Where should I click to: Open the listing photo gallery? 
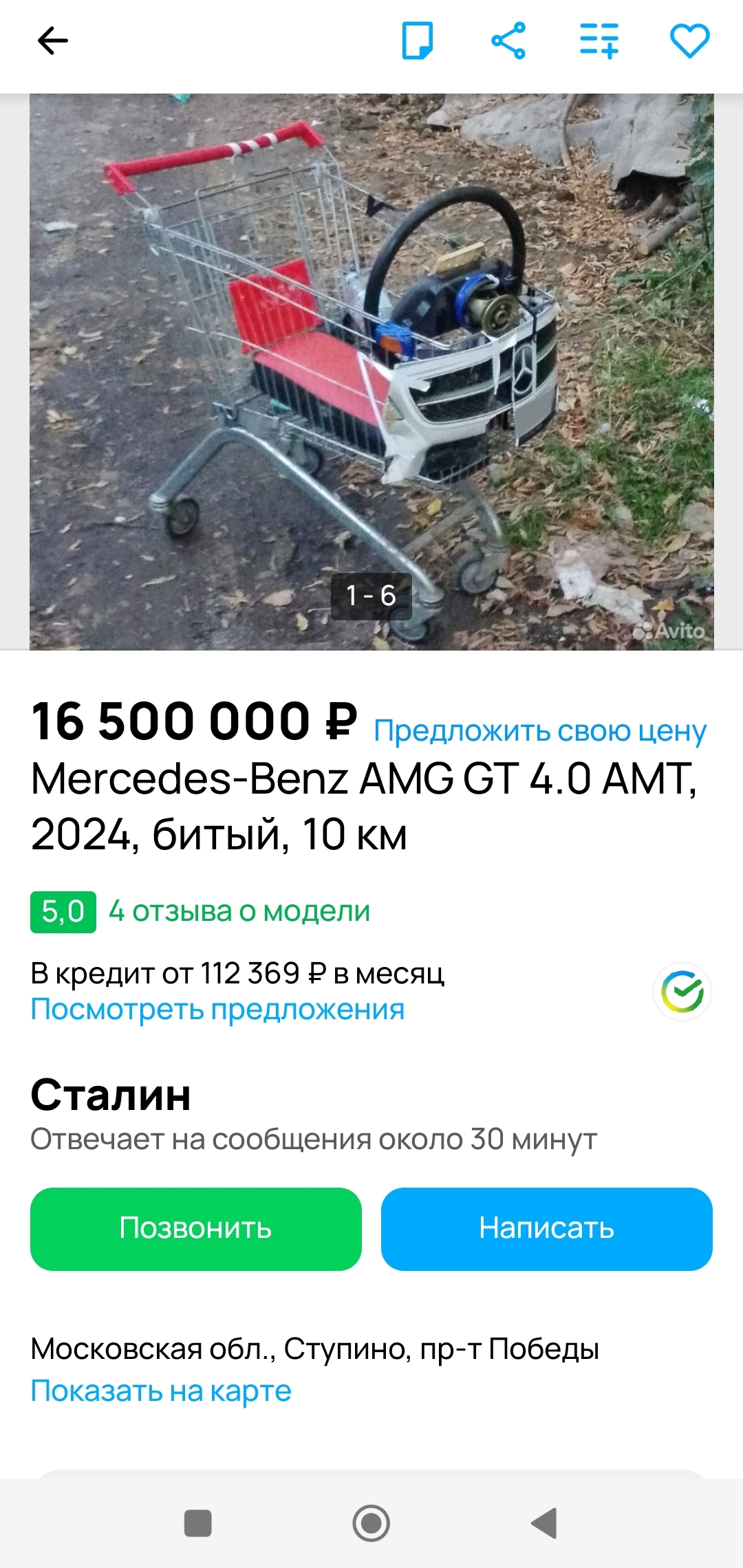pos(371,371)
